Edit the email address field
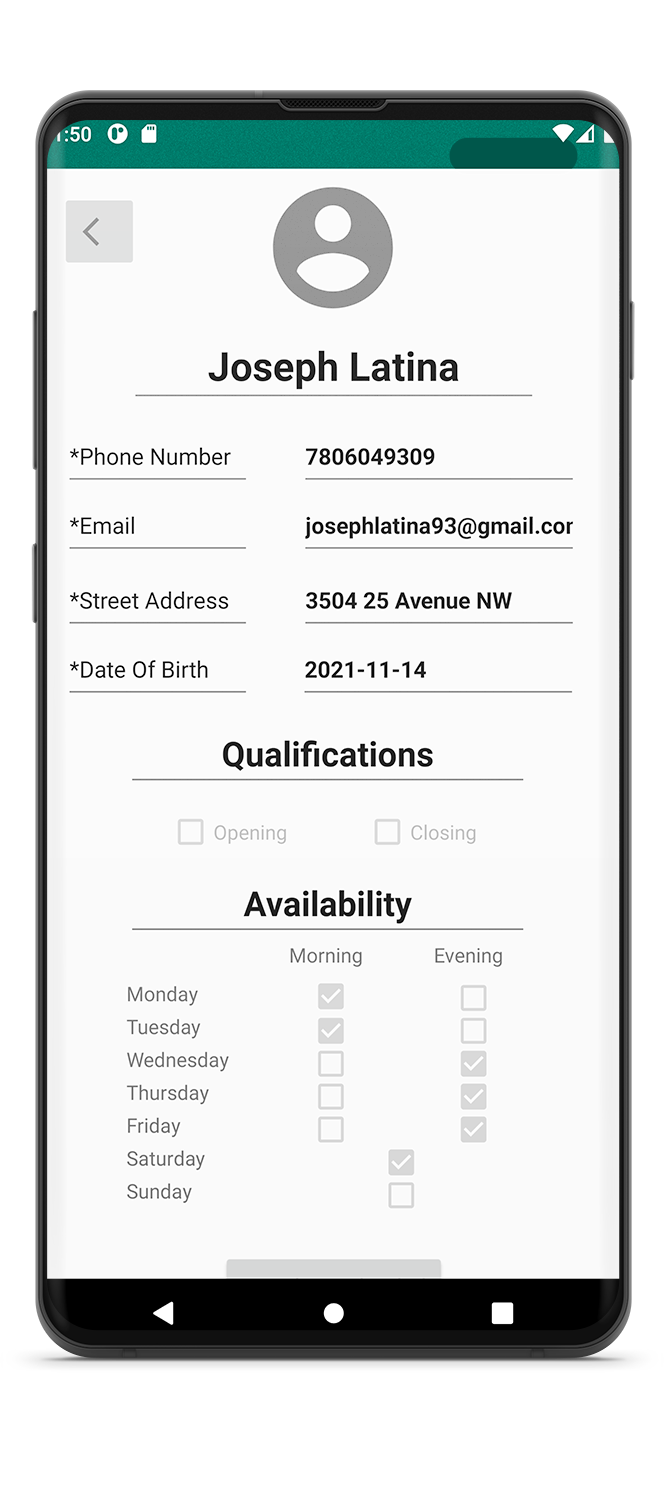The image size is (664, 1500). 438,527
